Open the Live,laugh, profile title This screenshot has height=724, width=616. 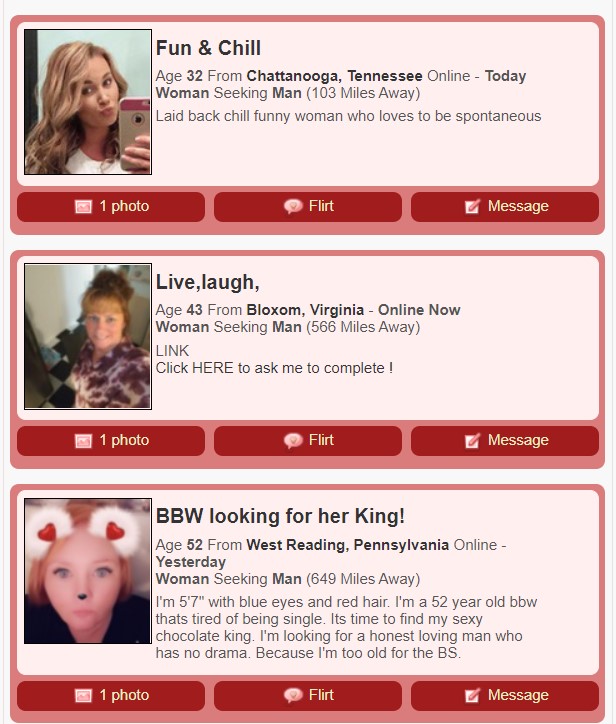pos(207,283)
